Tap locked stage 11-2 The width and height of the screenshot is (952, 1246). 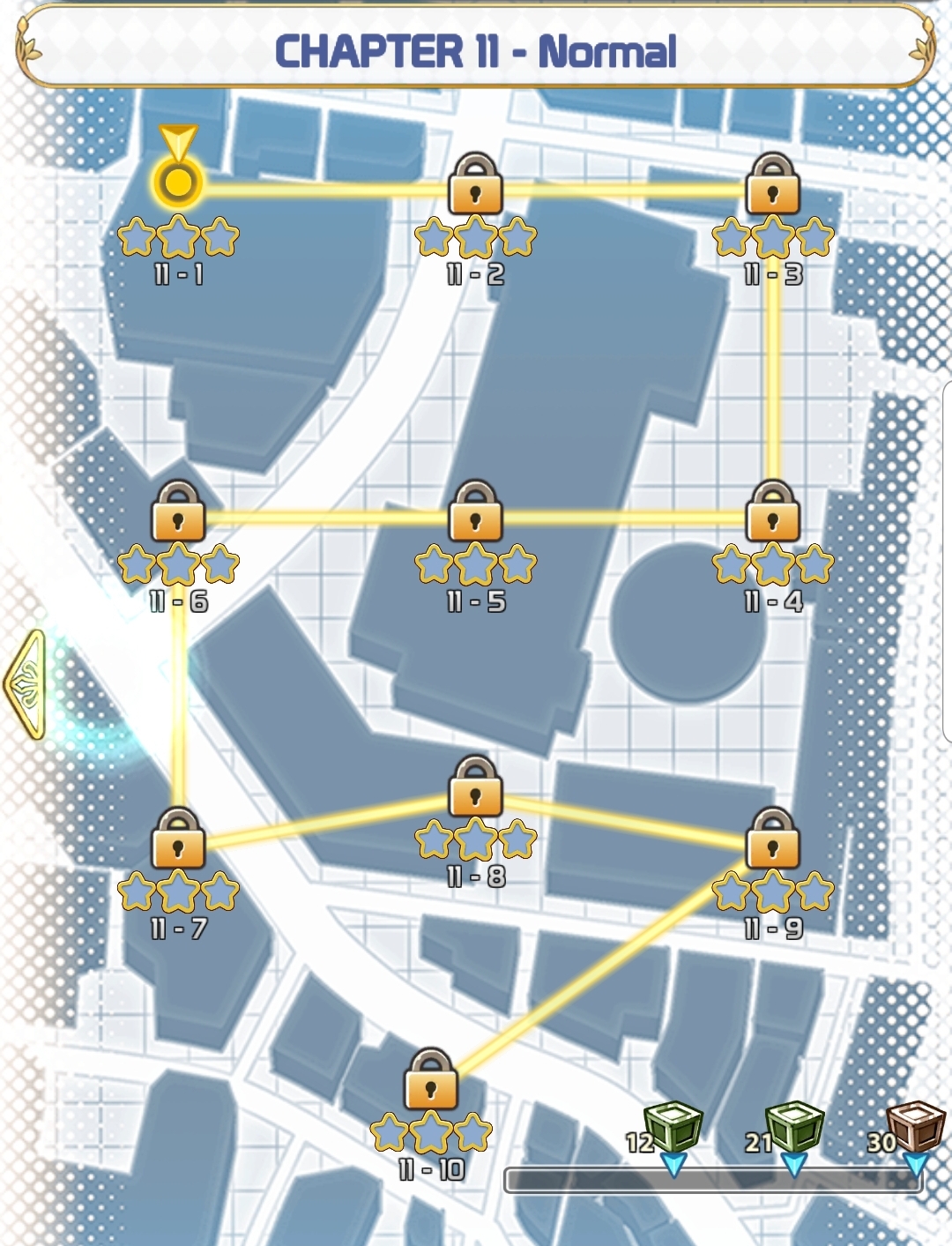[475, 185]
